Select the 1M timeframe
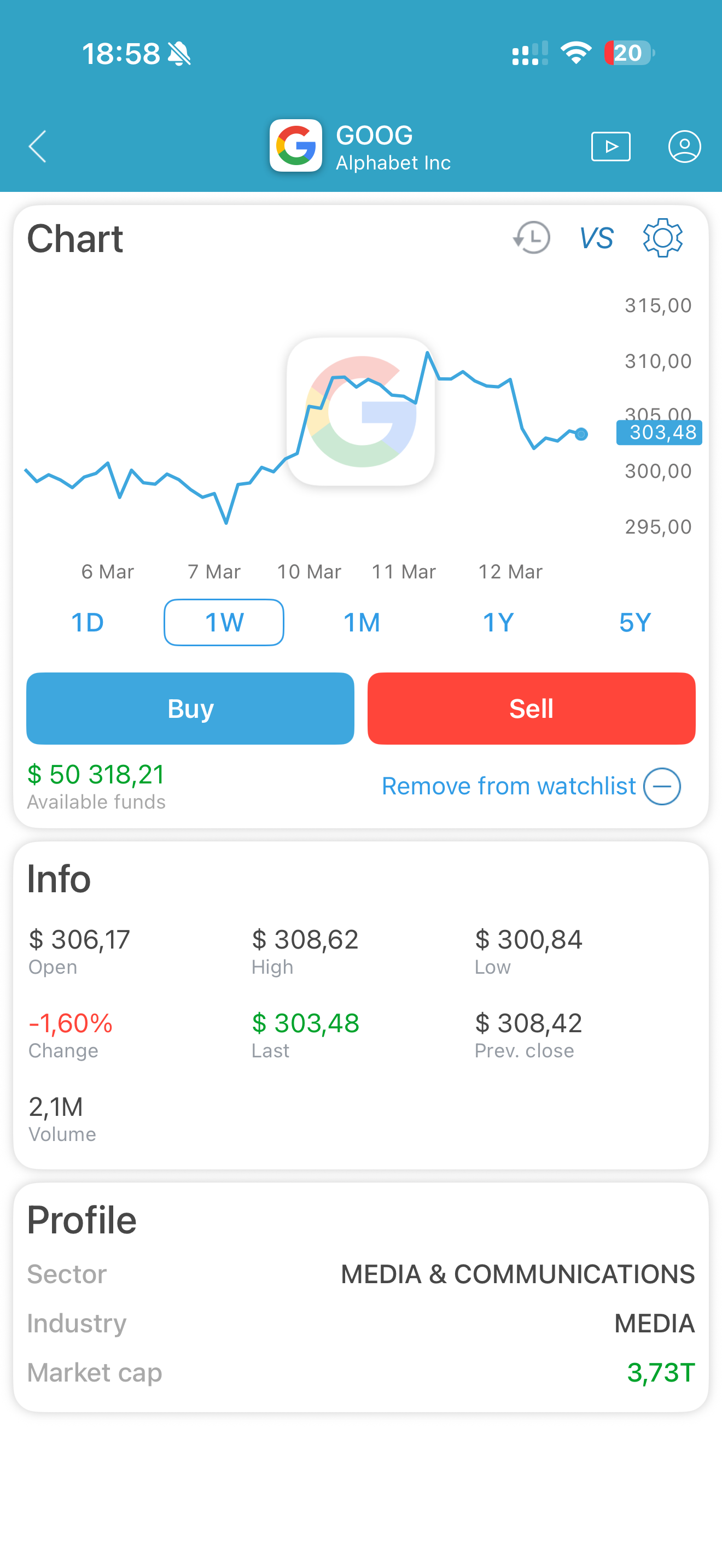This screenshot has width=722, height=1568. [361, 622]
